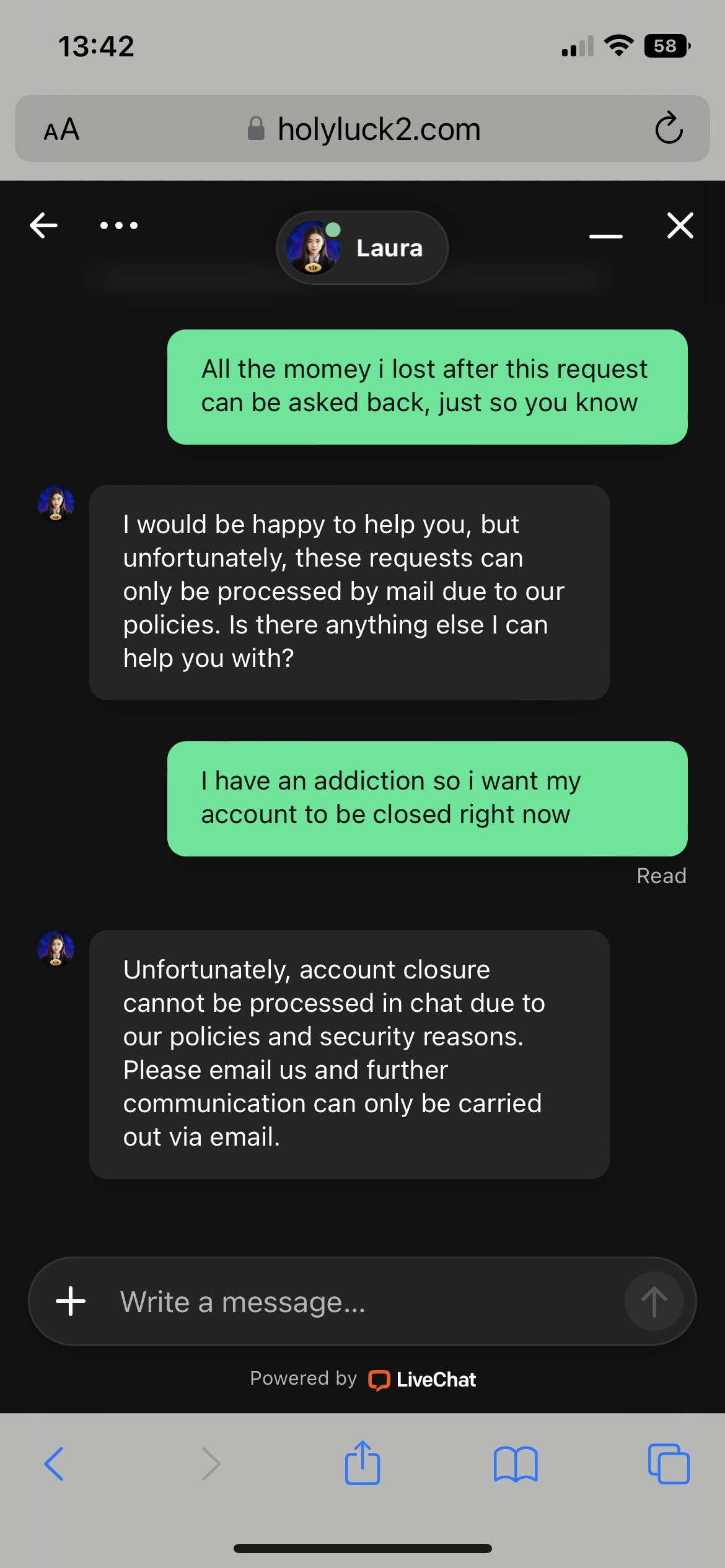This screenshot has height=1568, width=725.
Task: Close the live chat window
Action: click(x=680, y=225)
